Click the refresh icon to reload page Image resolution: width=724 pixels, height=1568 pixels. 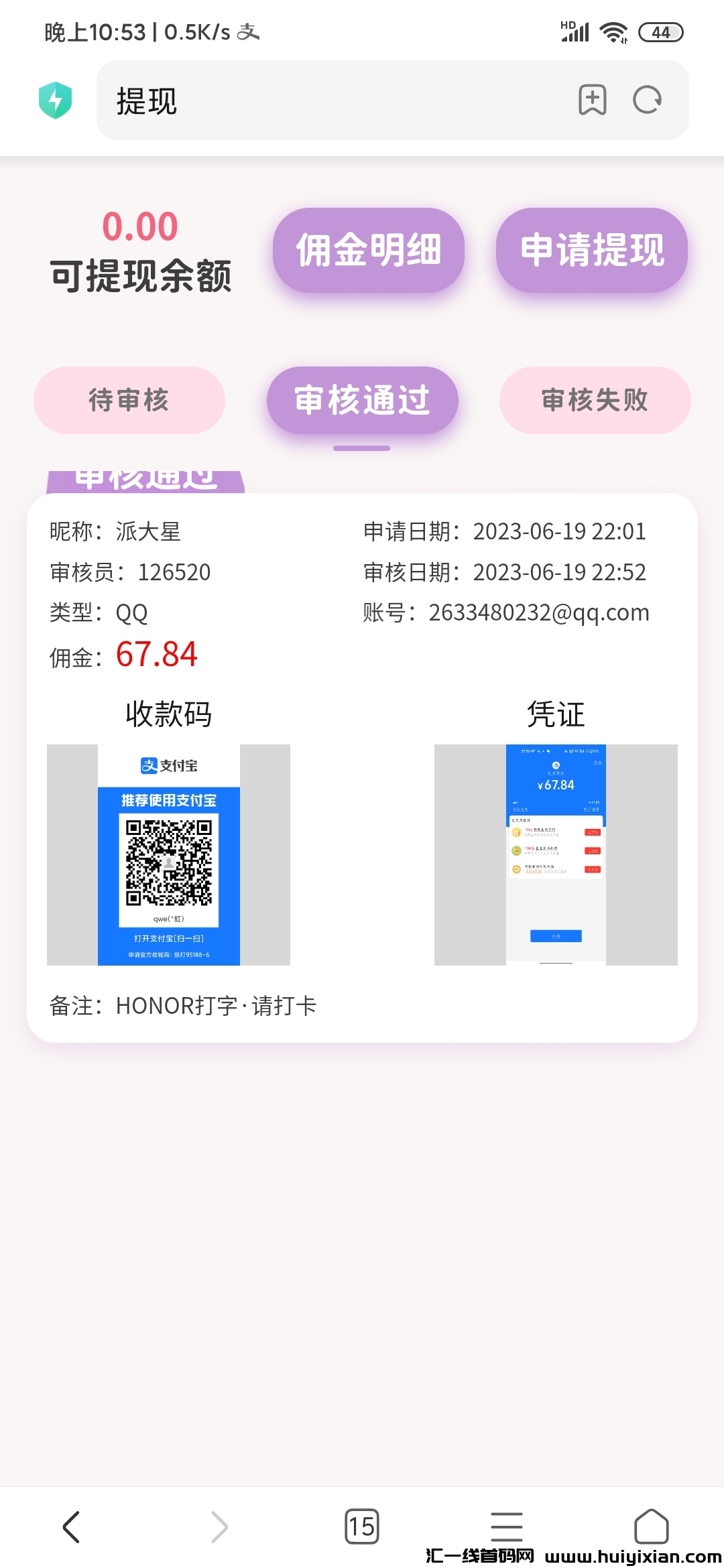(x=647, y=100)
